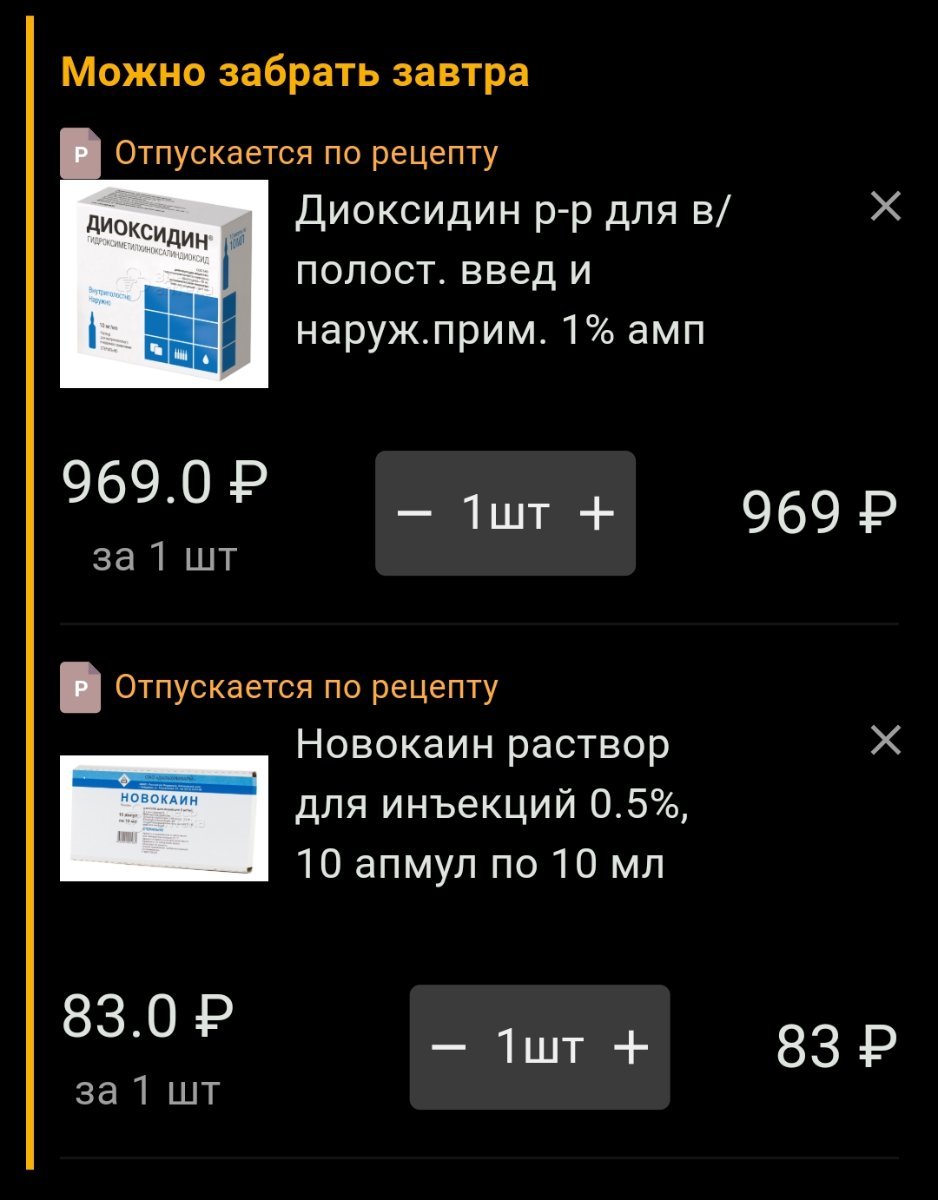Remove Новокаин from the cart
This screenshot has height=1200, width=938.
(x=885, y=741)
